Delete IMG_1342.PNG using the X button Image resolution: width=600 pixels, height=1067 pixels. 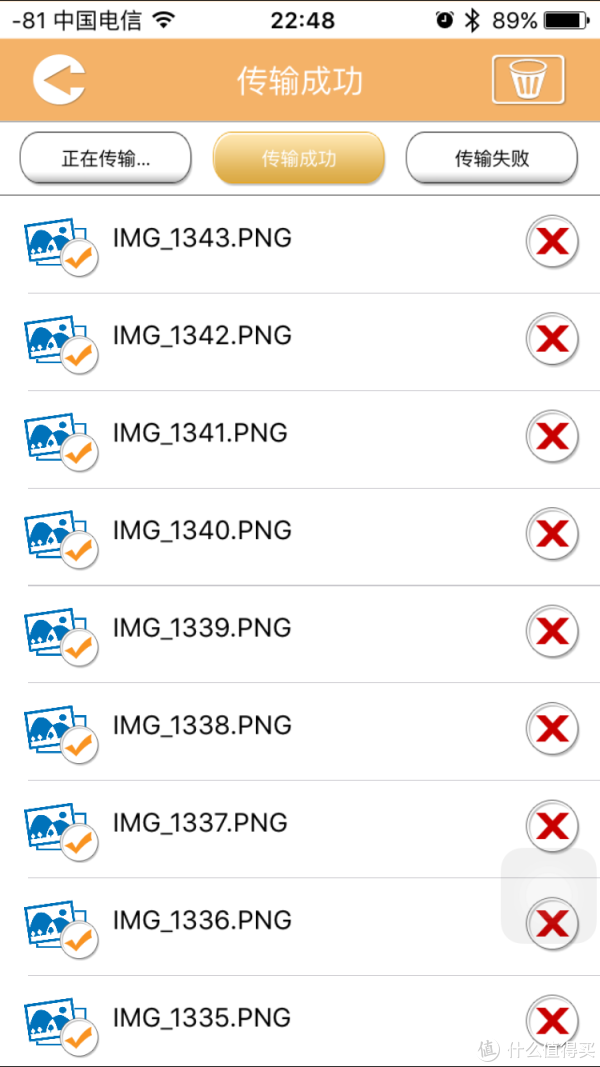[x=552, y=338]
